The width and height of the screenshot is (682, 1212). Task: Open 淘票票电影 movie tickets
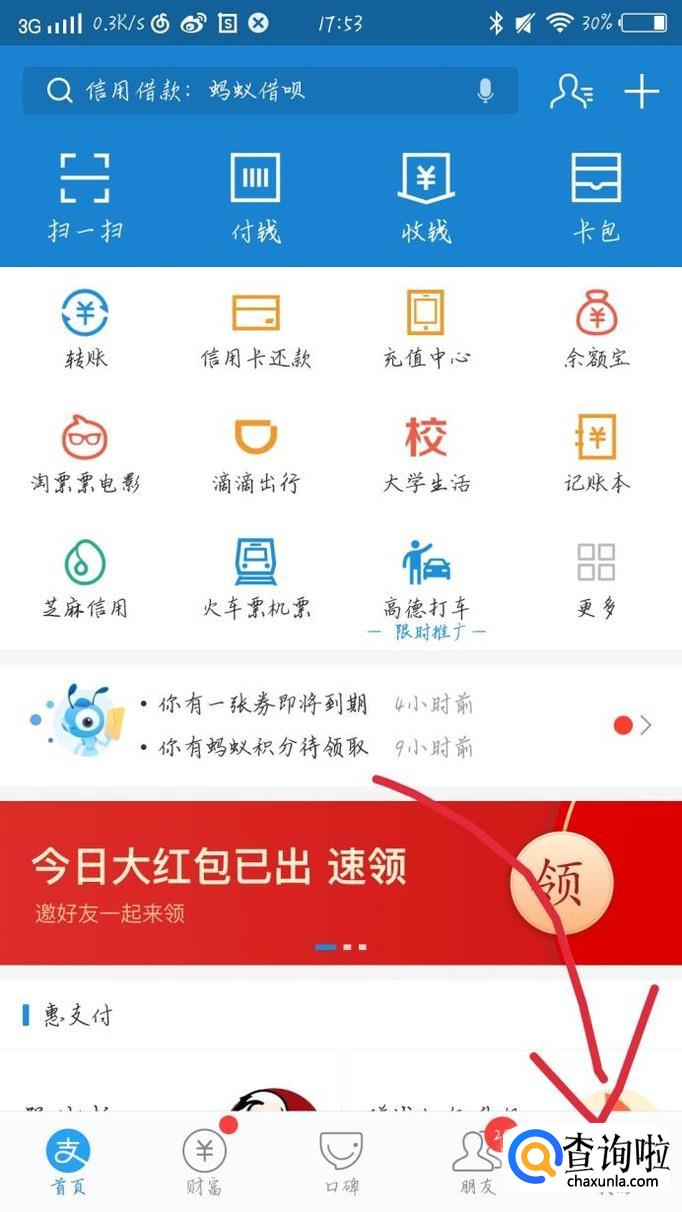tap(85, 454)
